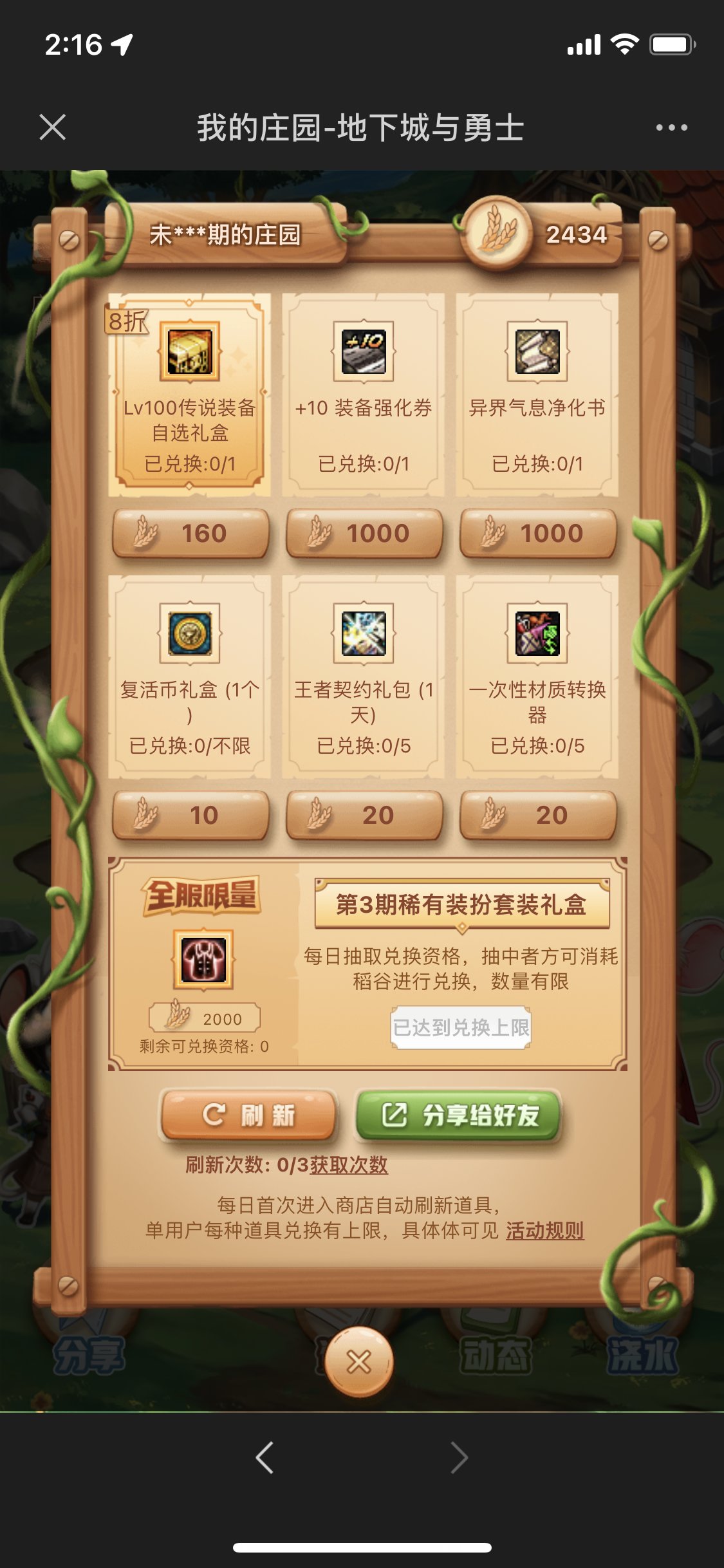
Task: Close the webview with the top-left X
Action: 52,127
